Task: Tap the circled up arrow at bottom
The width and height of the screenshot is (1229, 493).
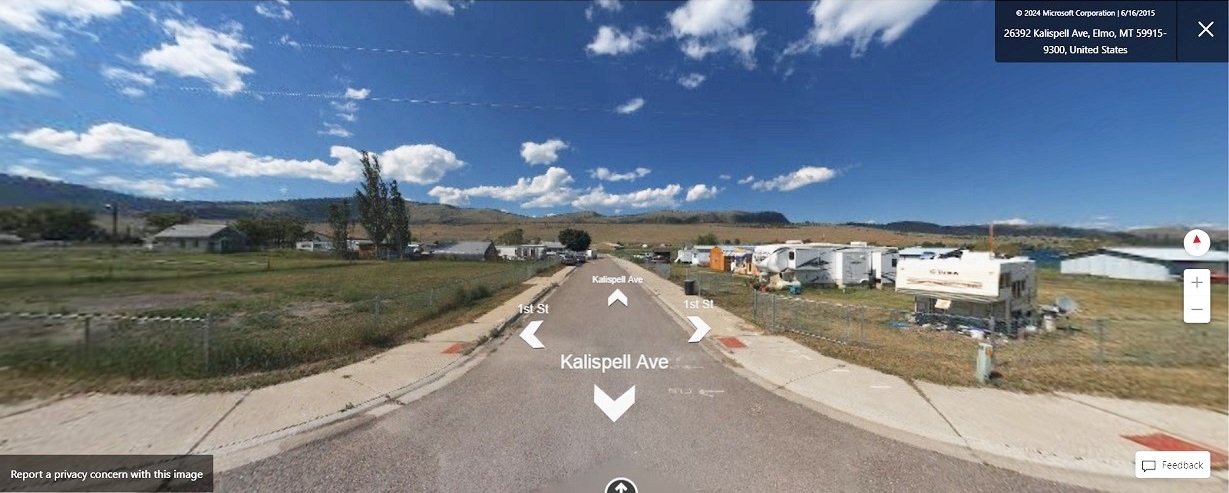Action: pyautogui.click(x=620, y=487)
